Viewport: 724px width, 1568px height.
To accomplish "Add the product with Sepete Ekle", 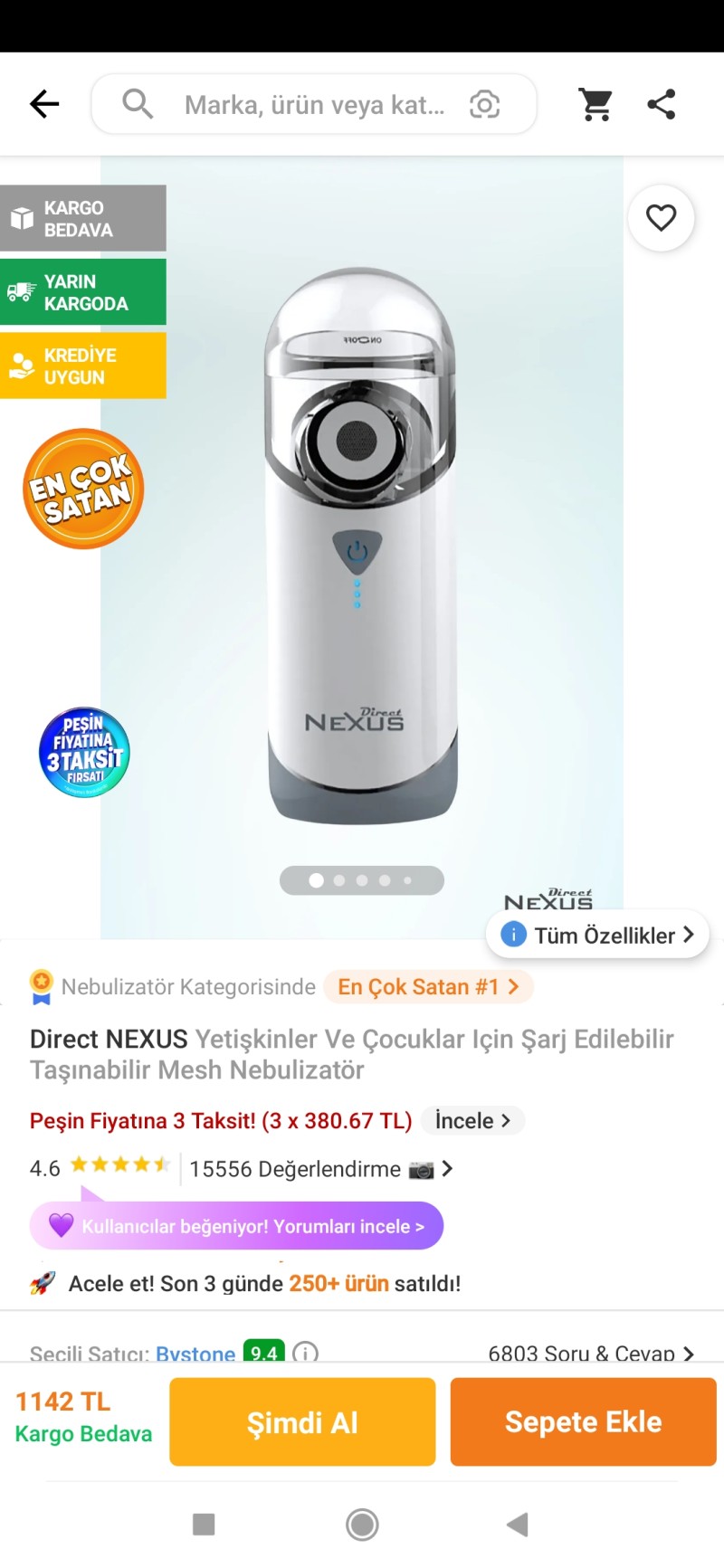I will (x=583, y=1421).
